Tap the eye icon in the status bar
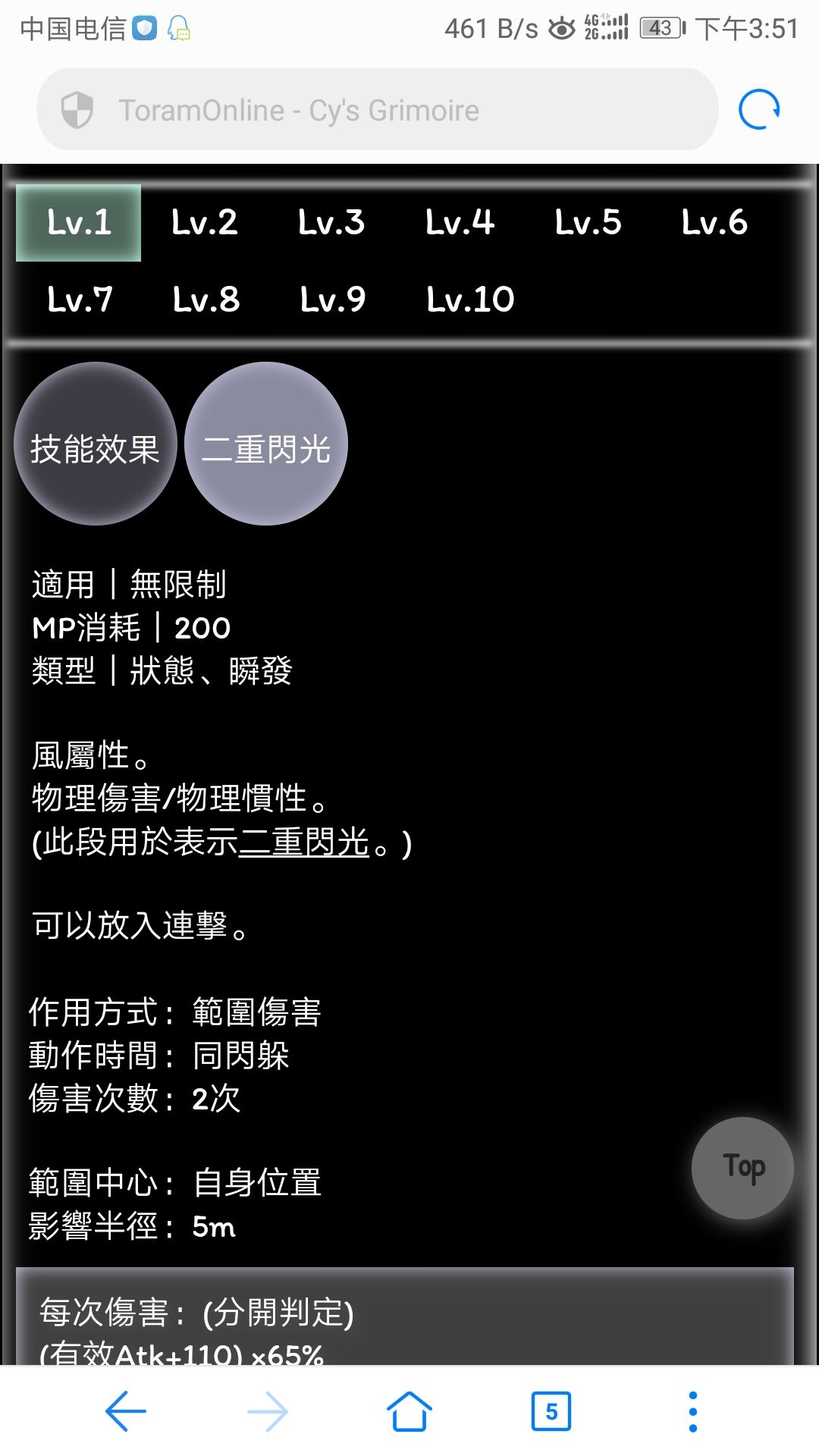 click(561, 27)
